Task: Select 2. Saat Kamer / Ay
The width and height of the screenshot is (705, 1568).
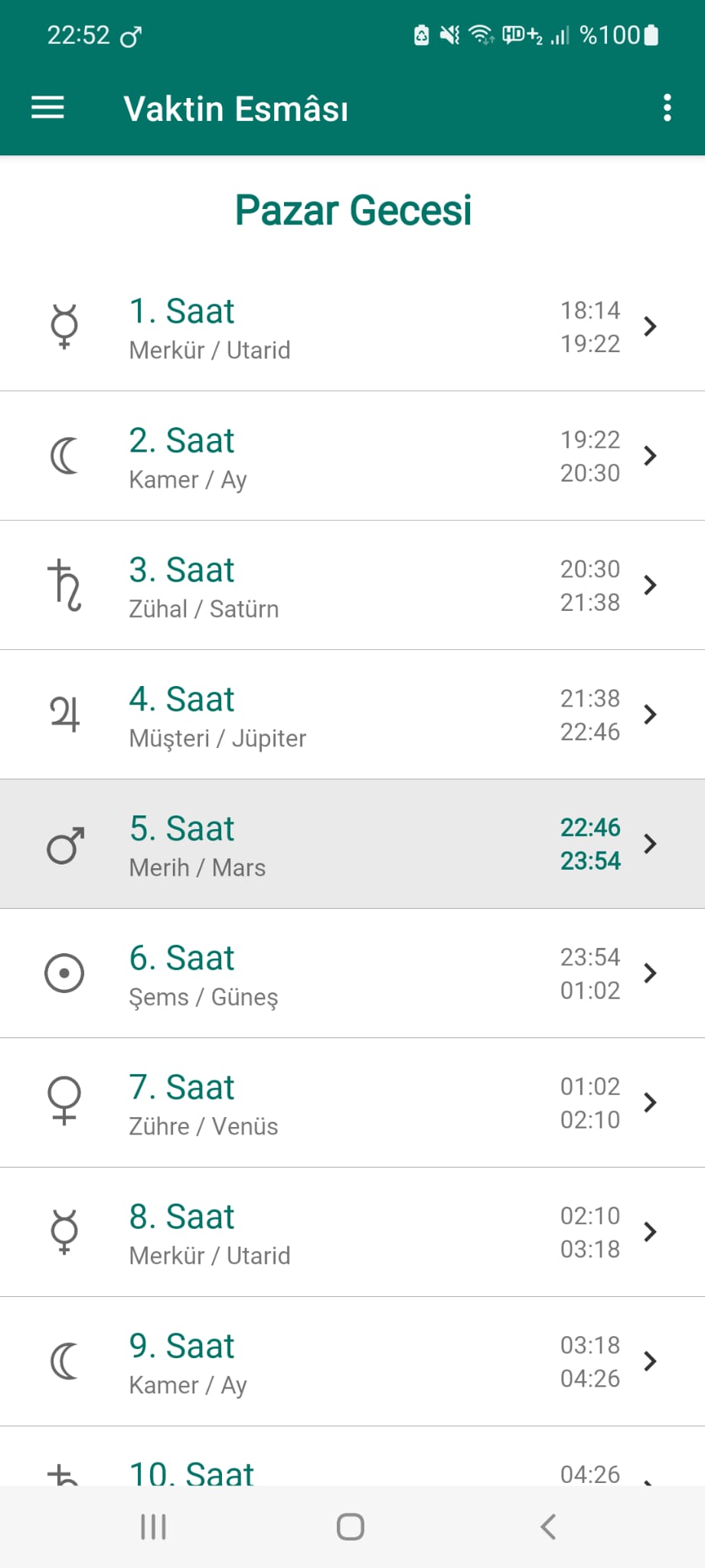Action: 352,456
